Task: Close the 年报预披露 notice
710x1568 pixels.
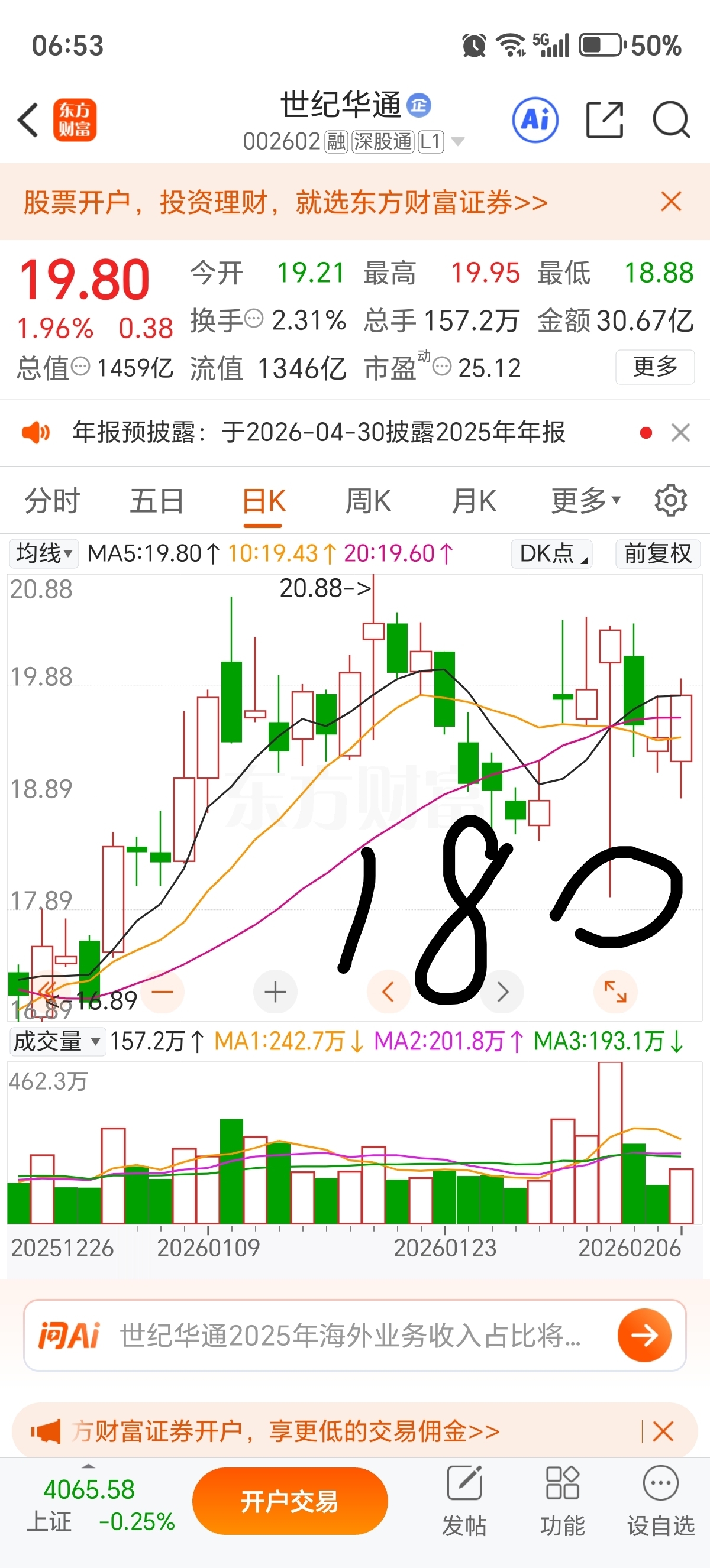Action: coord(680,433)
